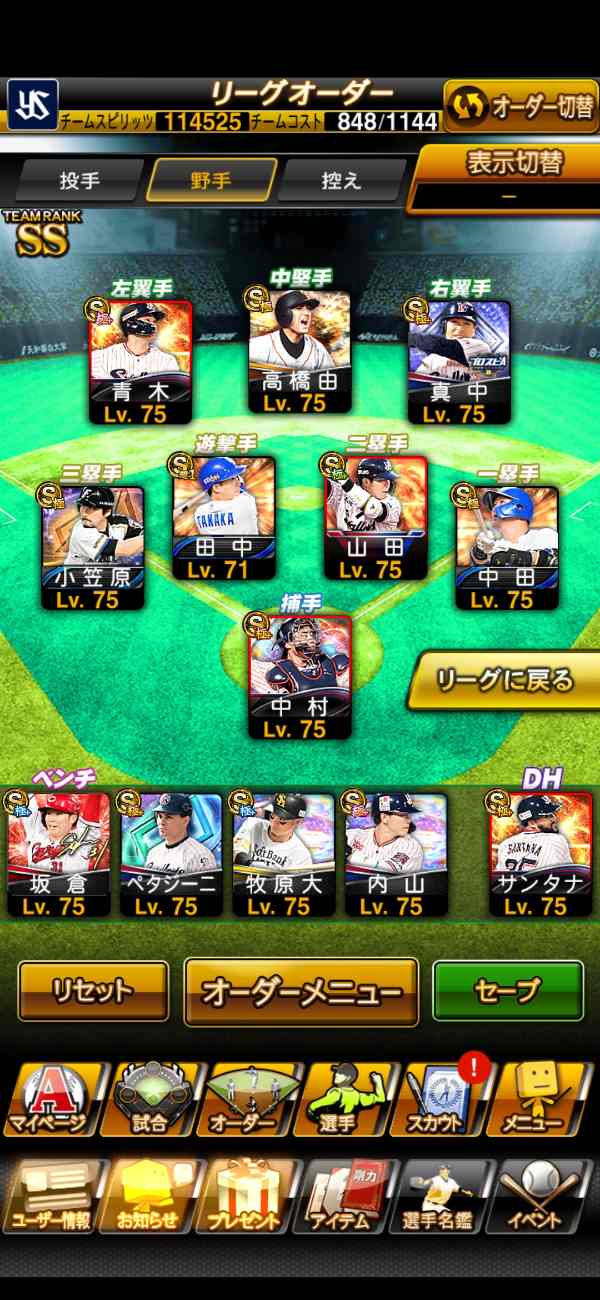The width and height of the screenshot is (600, 1300).
Task: Open the 試合 section
Action: coord(150,1098)
